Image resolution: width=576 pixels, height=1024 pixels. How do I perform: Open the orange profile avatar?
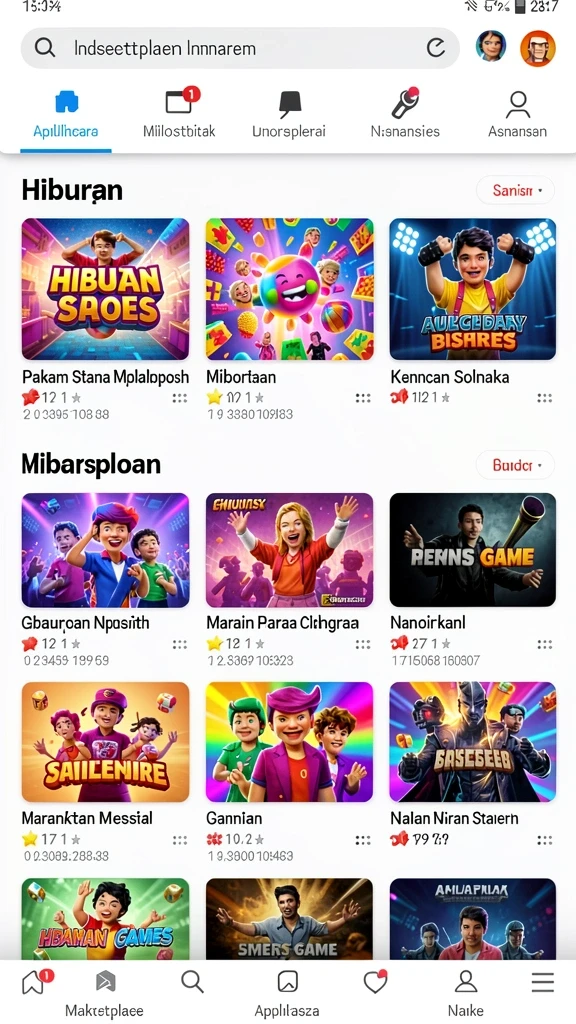(x=537, y=48)
